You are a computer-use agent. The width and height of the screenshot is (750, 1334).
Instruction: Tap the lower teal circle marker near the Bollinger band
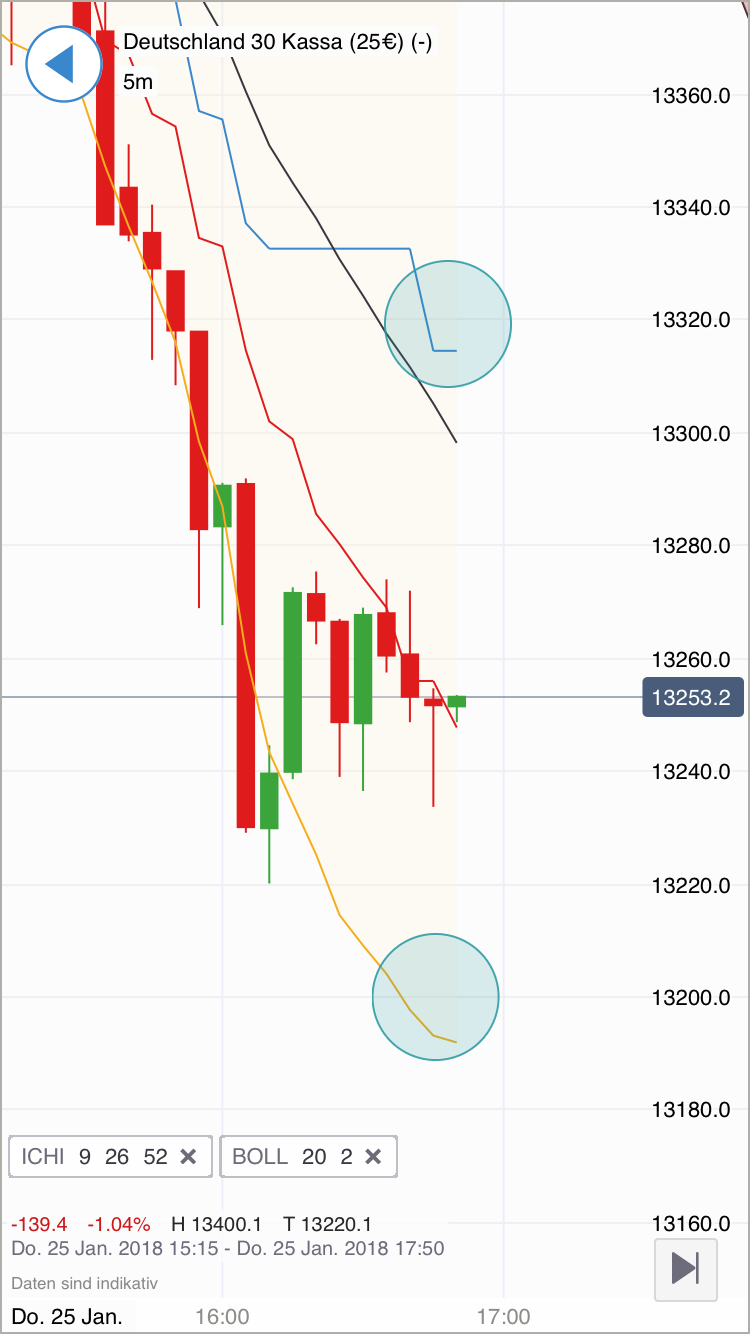[x=435, y=996]
